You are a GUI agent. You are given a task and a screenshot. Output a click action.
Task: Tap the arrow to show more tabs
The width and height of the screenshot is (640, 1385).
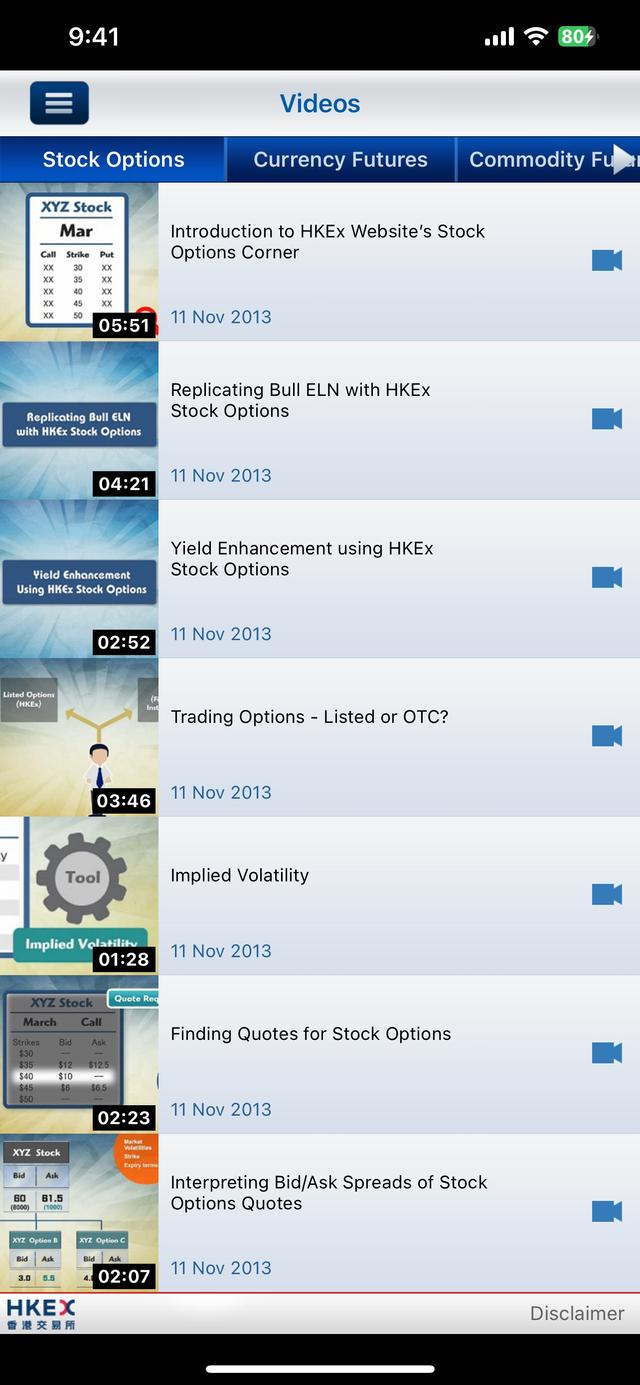coord(623,159)
